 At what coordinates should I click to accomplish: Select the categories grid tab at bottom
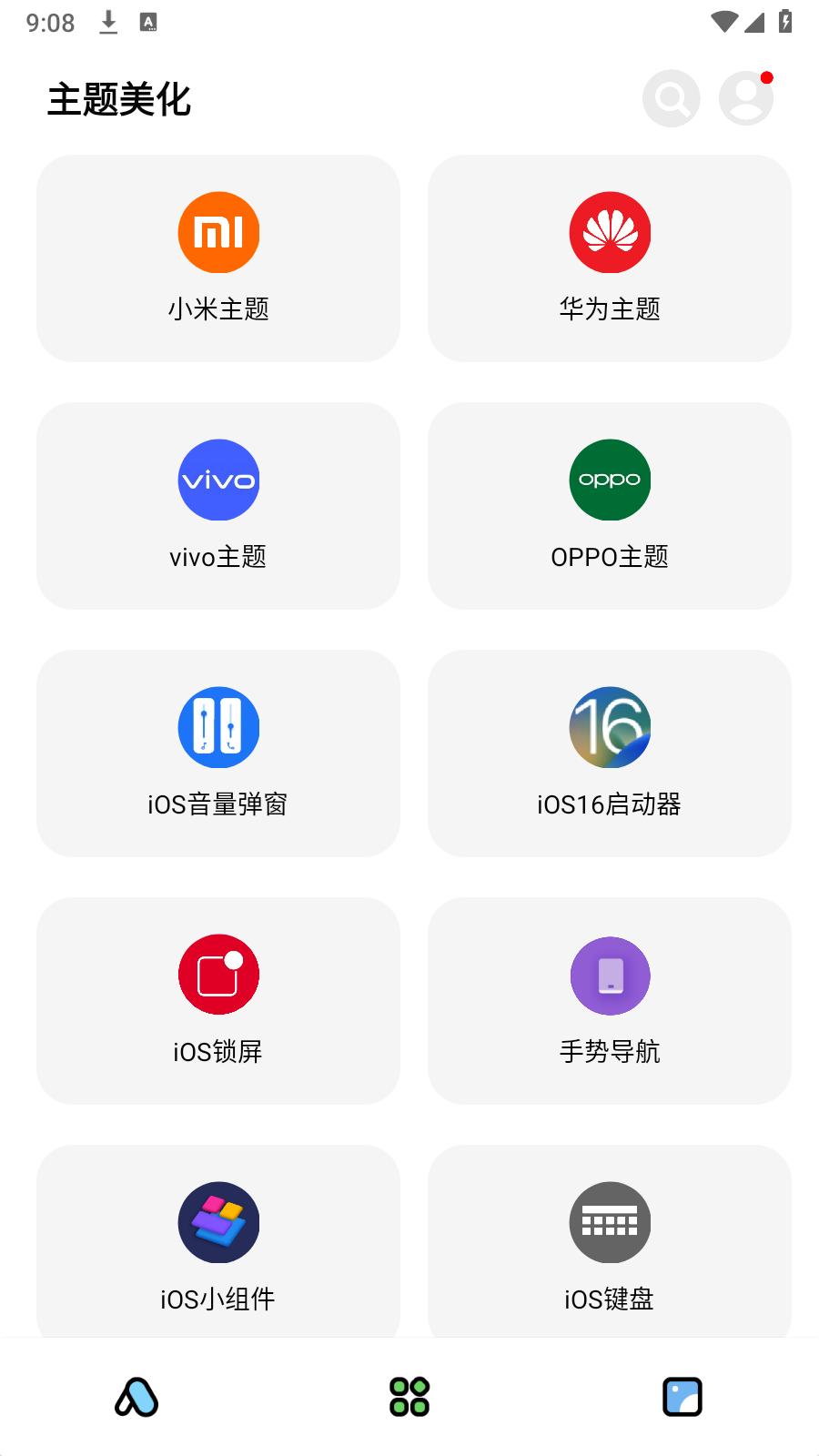(x=409, y=1395)
